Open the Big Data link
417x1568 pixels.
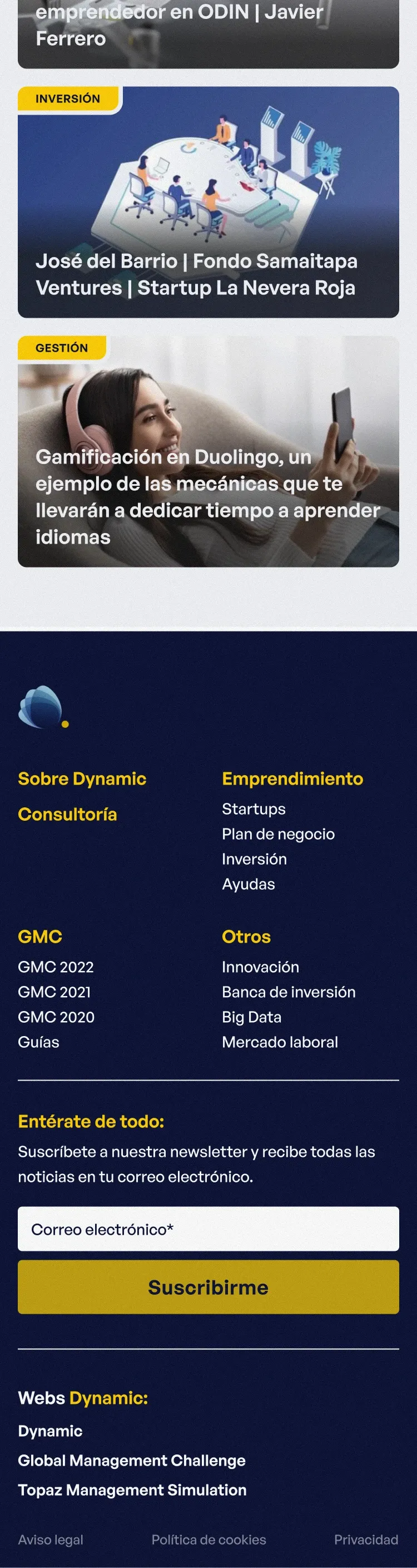(251, 1017)
